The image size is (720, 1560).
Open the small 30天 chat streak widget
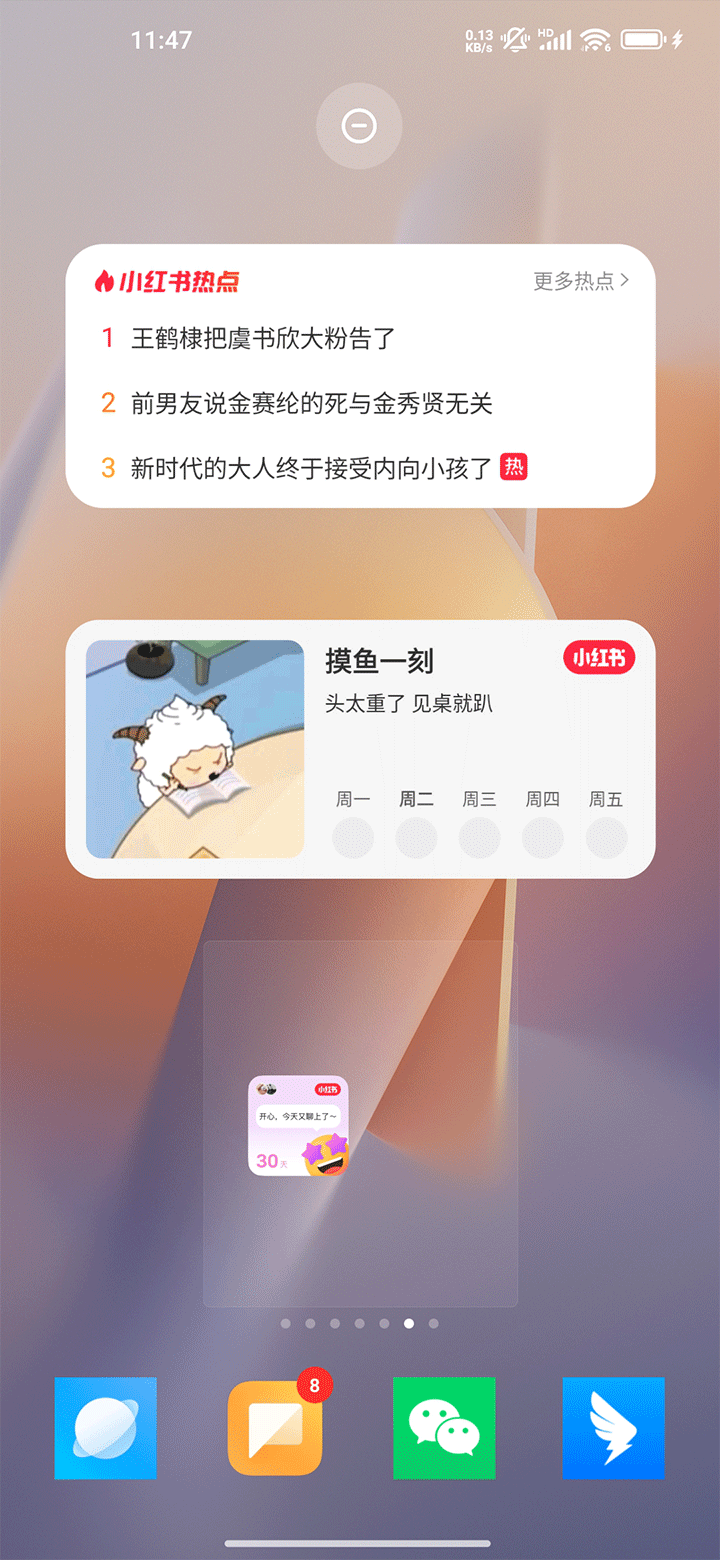(298, 1126)
